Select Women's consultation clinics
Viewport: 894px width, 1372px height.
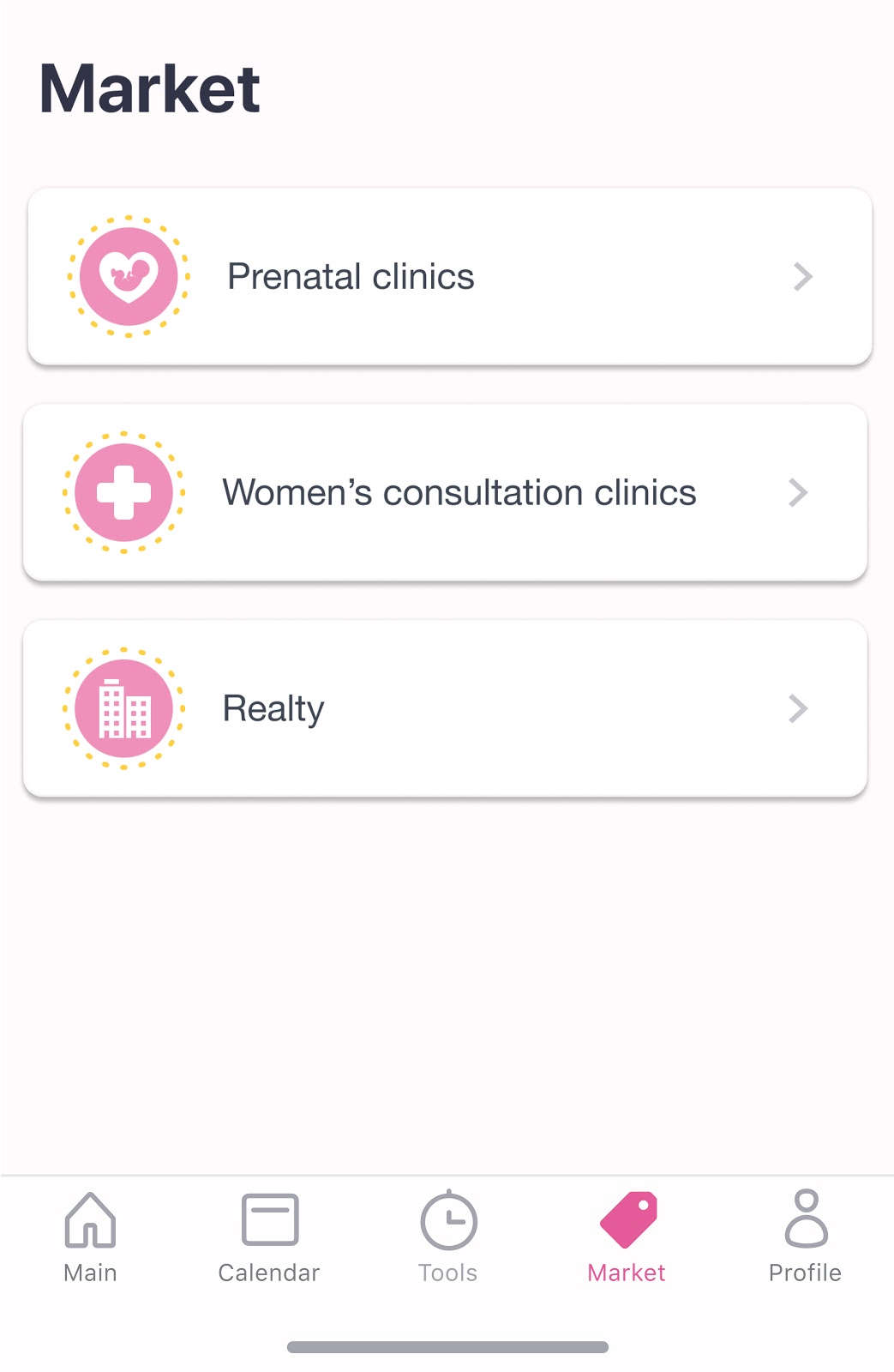(x=445, y=493)
